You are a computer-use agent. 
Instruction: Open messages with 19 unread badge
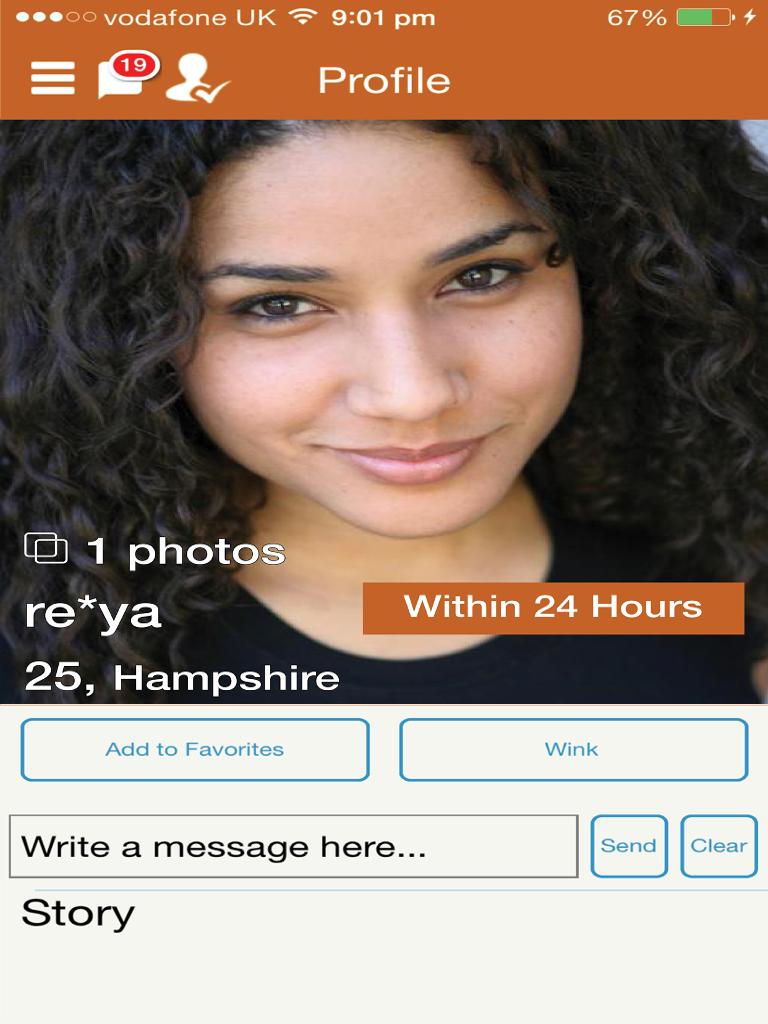[x=121, y=78]
